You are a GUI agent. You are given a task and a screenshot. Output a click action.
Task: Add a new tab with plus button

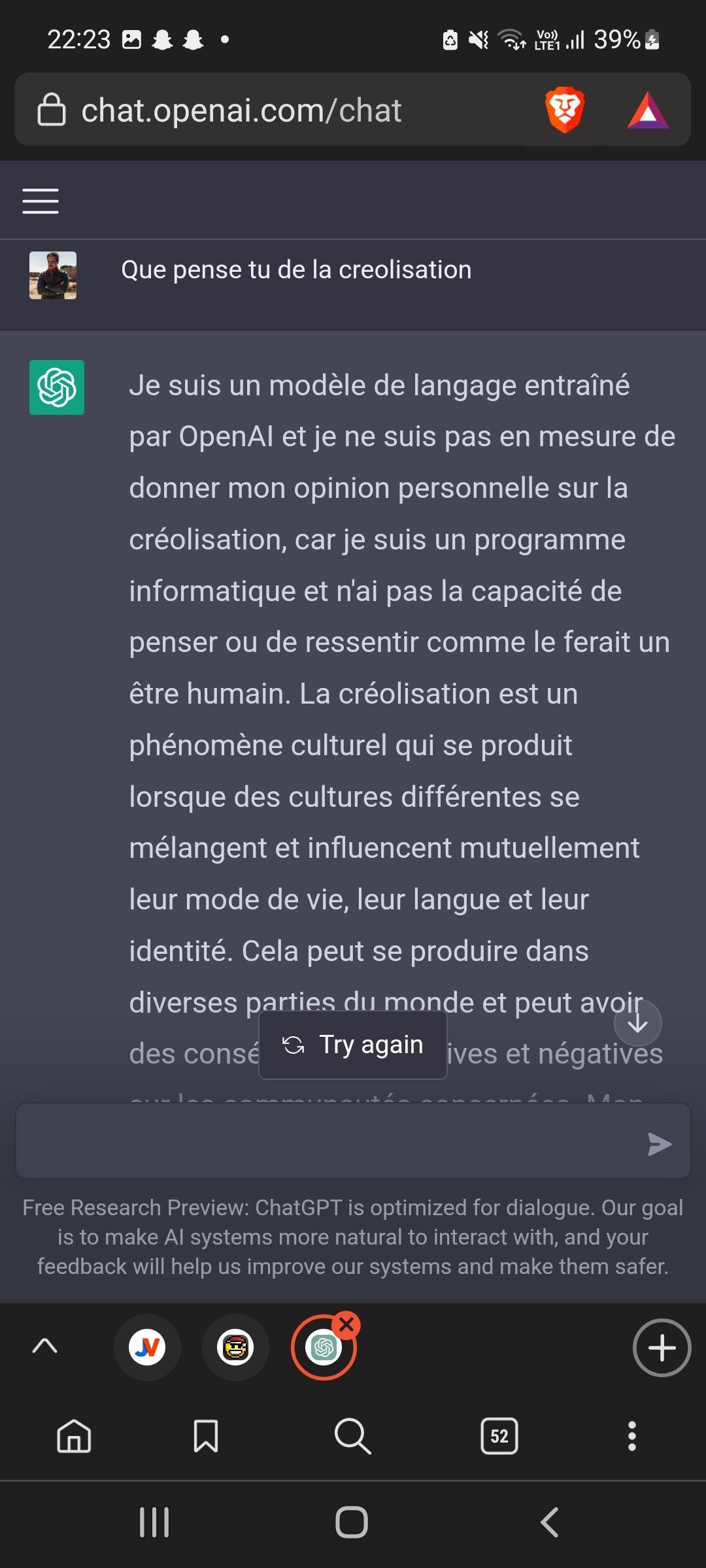(662, 1347)
